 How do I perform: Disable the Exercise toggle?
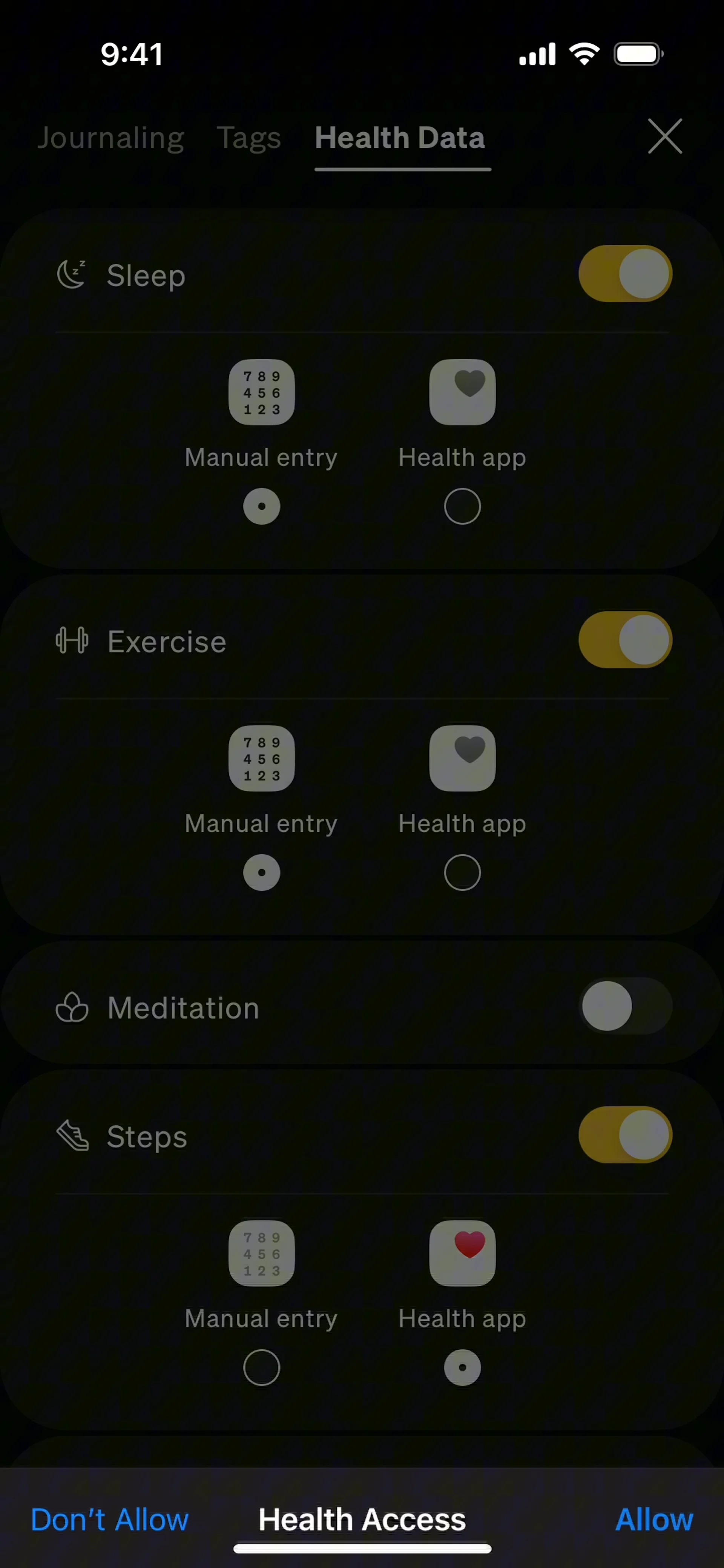tap(625, 640)
